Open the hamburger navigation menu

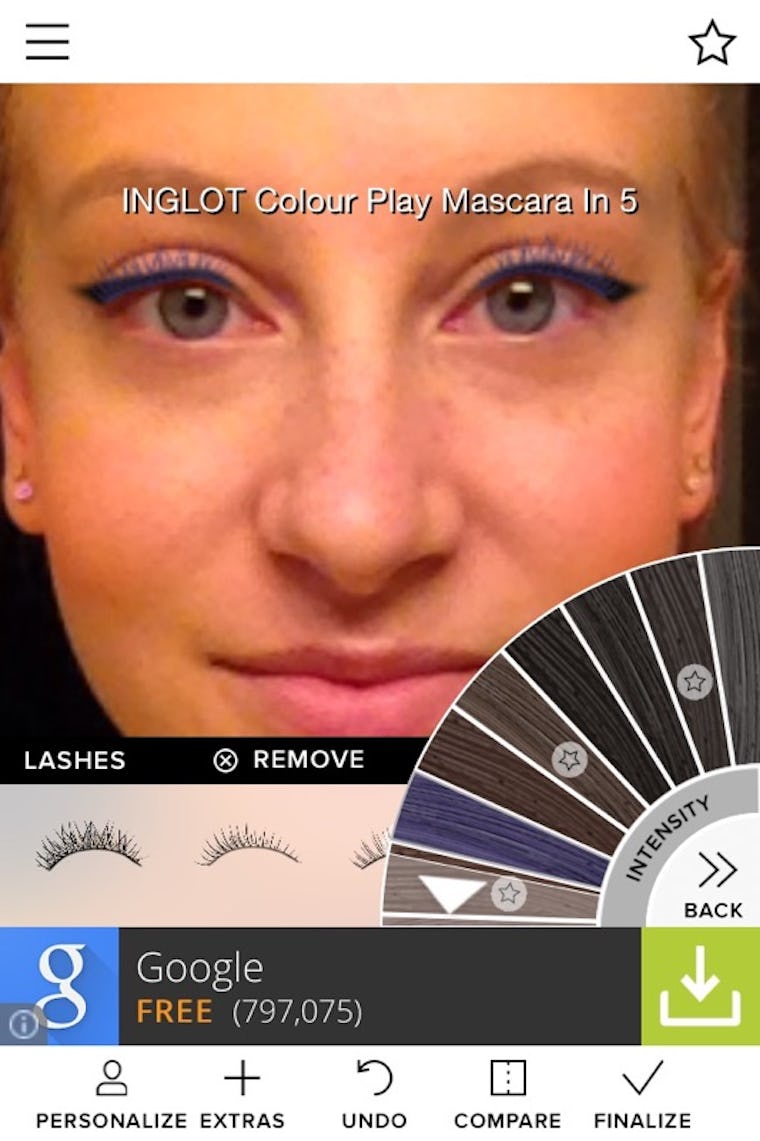(x=45, y=42)
